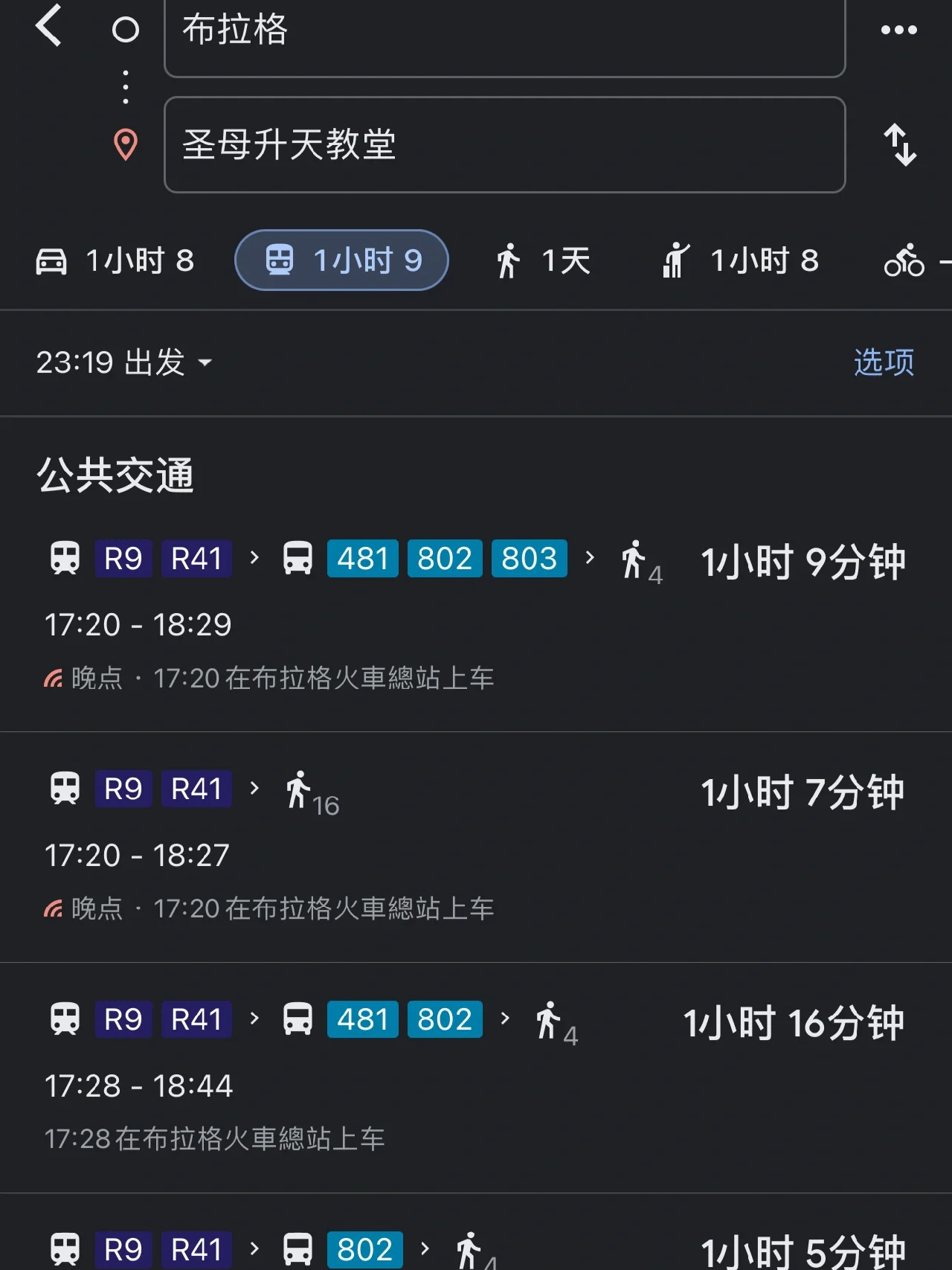Image resolution: width=952 pixels, height=1270 pixels.
Task: Select the transit tab 1小时 9
Action: 342,260
